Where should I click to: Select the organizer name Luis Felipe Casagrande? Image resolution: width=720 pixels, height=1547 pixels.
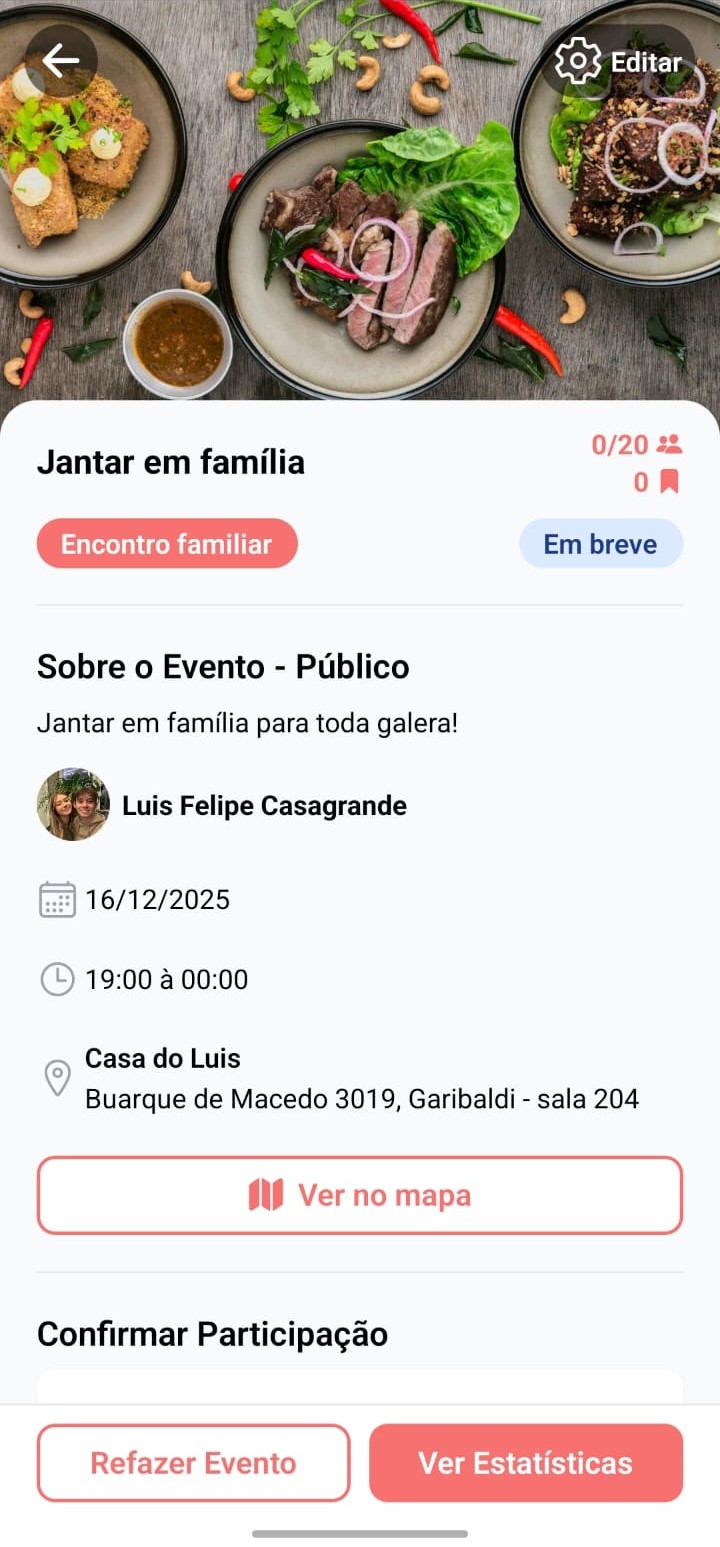click(x=264, y=805)
